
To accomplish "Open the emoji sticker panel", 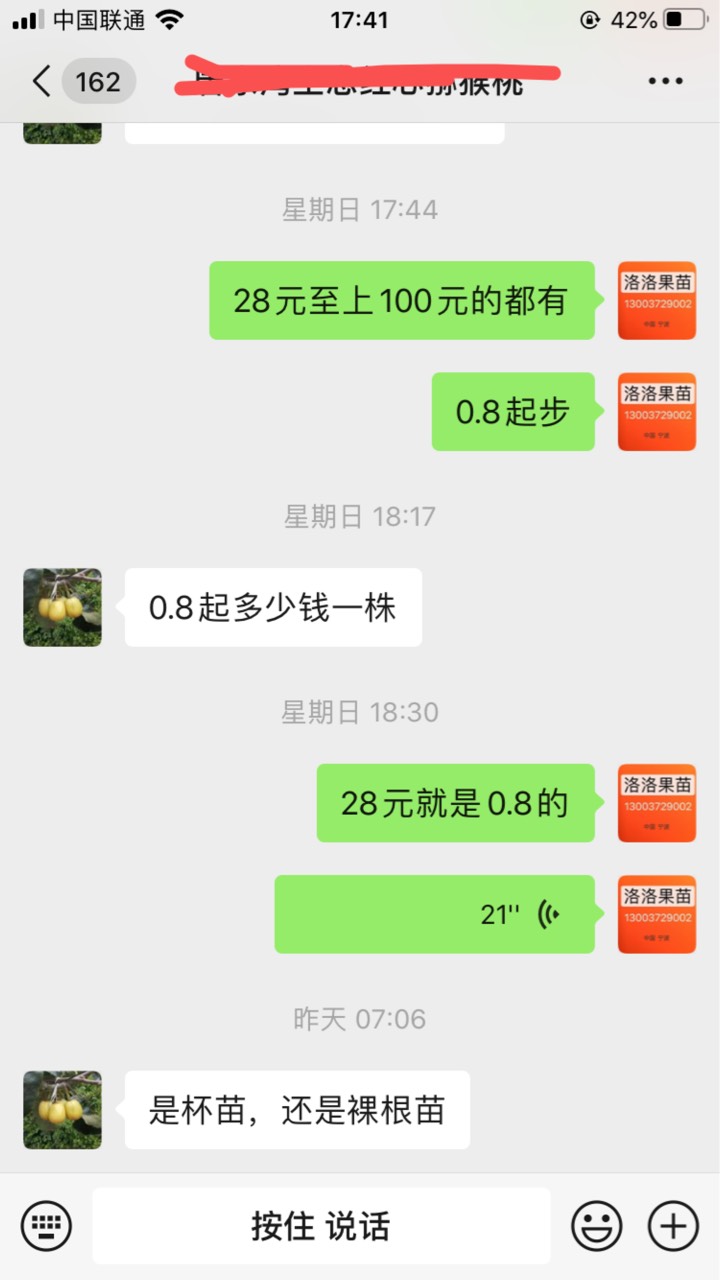I will [x=597, y=1226].
